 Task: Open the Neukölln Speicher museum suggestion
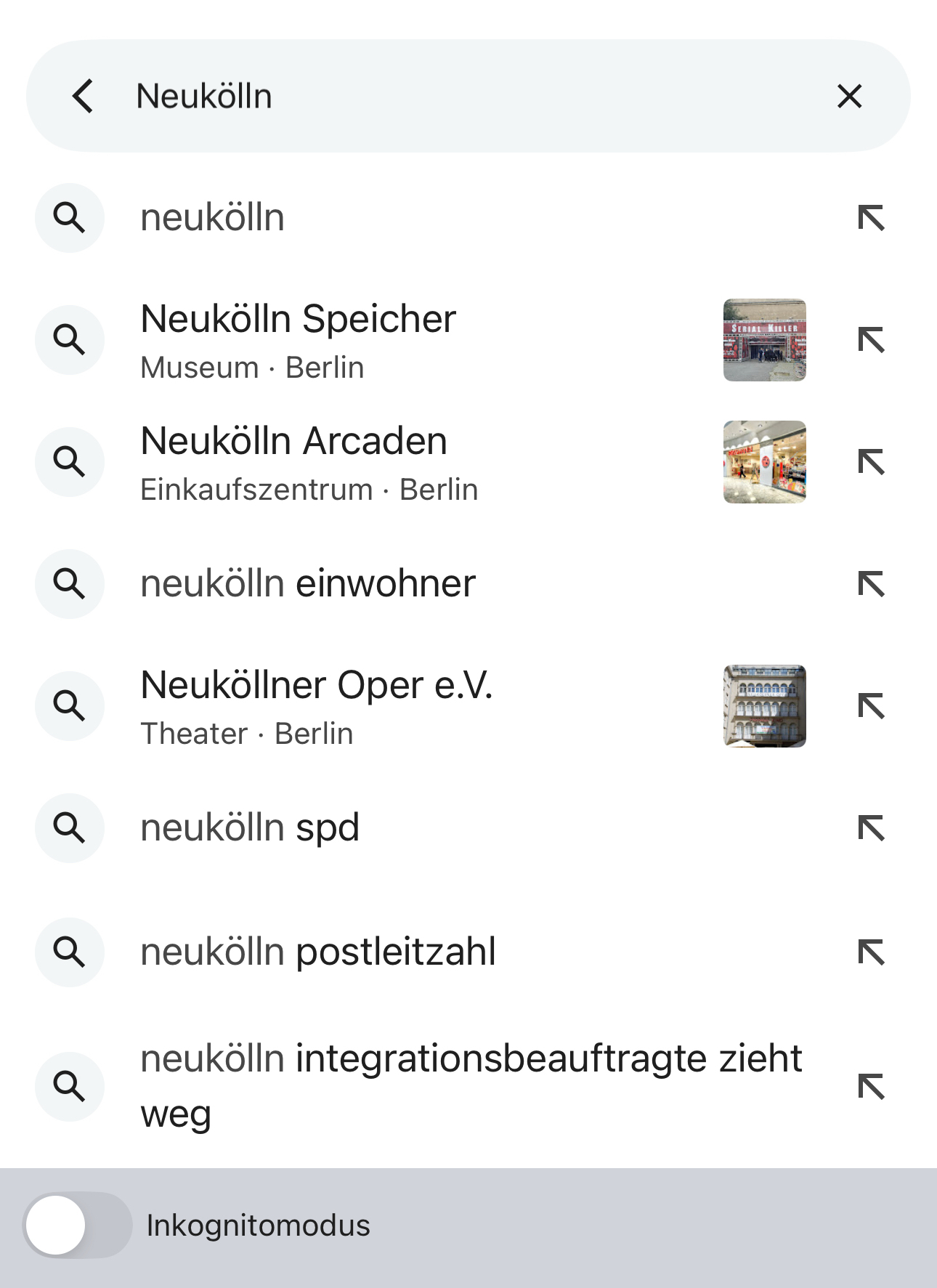click(298, 339)
